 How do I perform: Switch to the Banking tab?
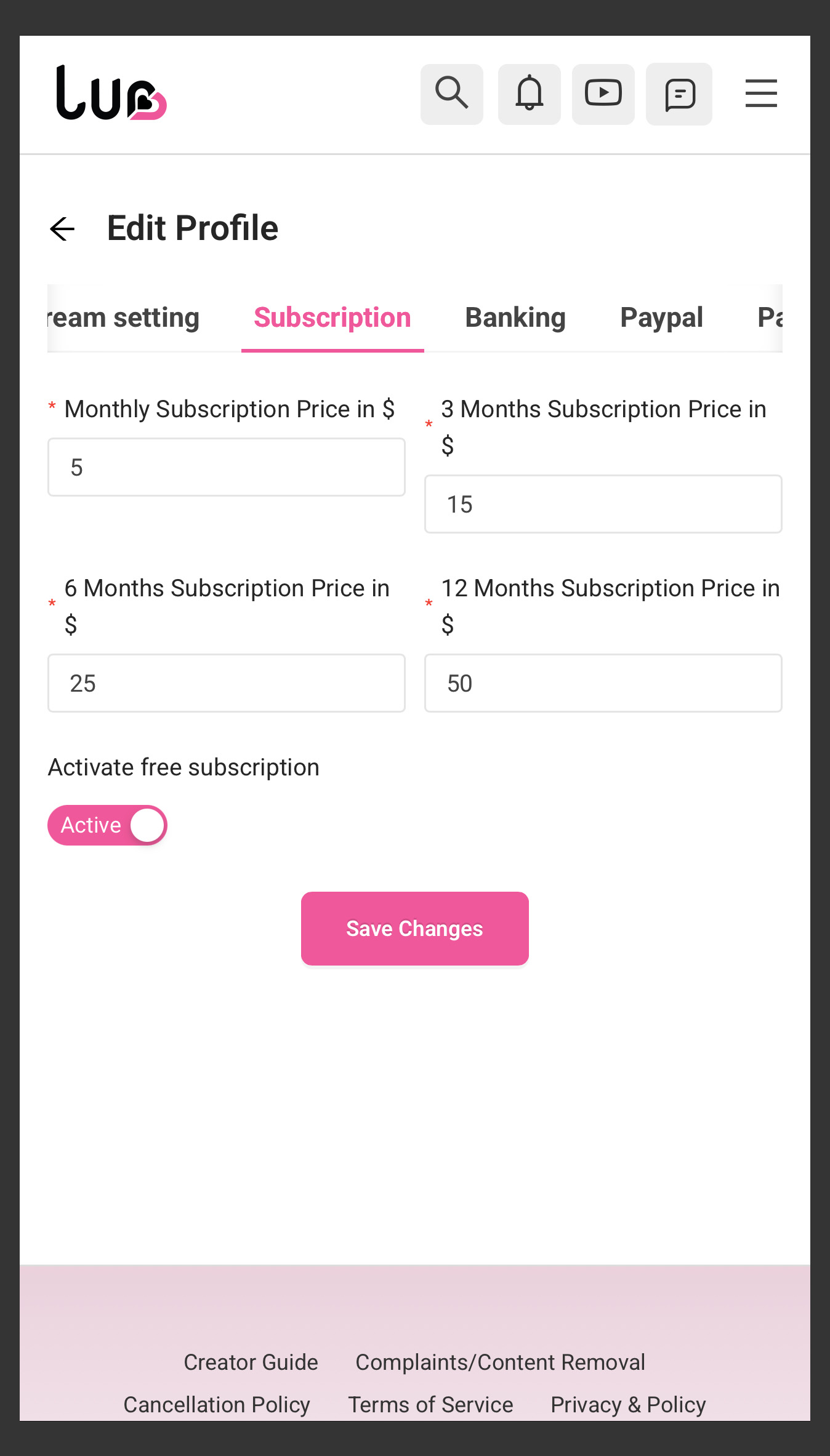515,318
